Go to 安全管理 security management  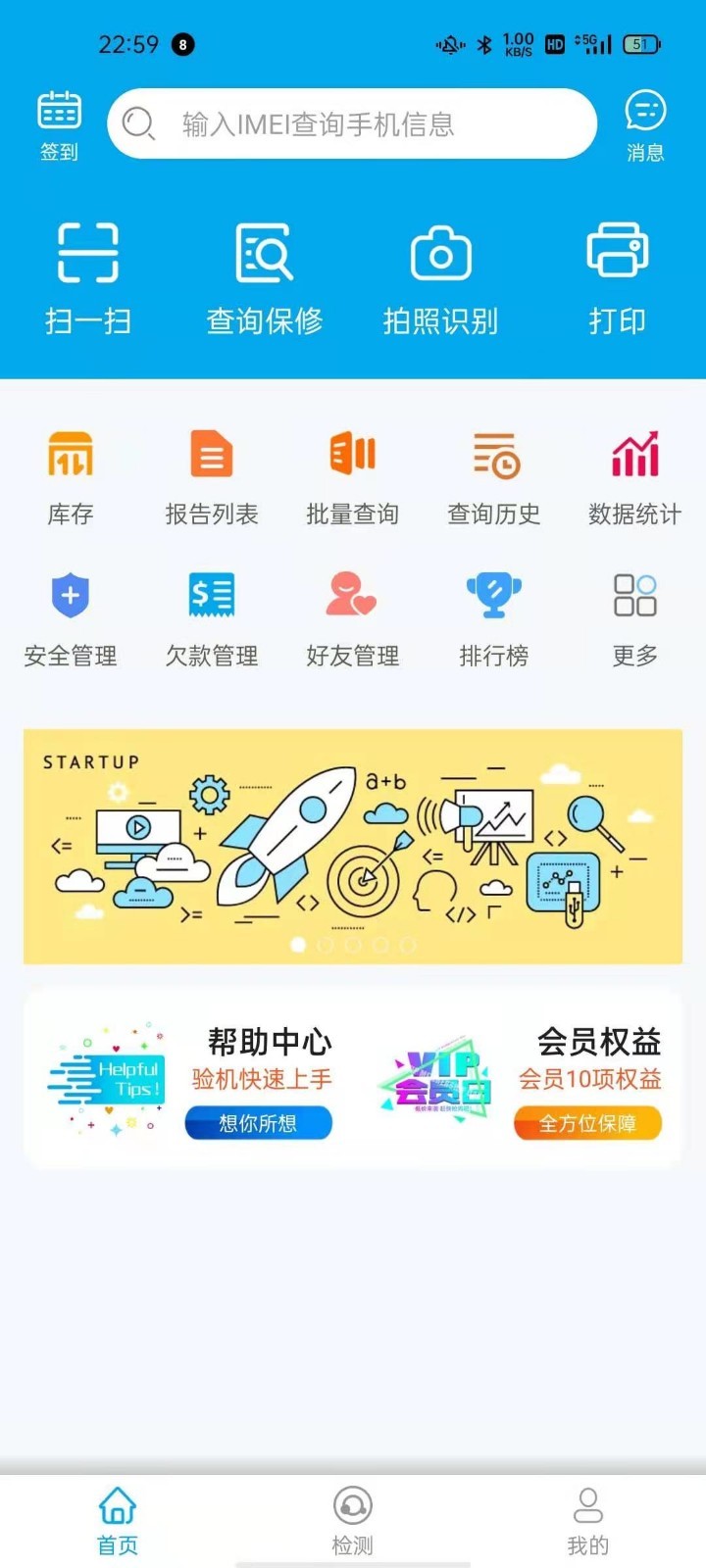pos(71,619)
